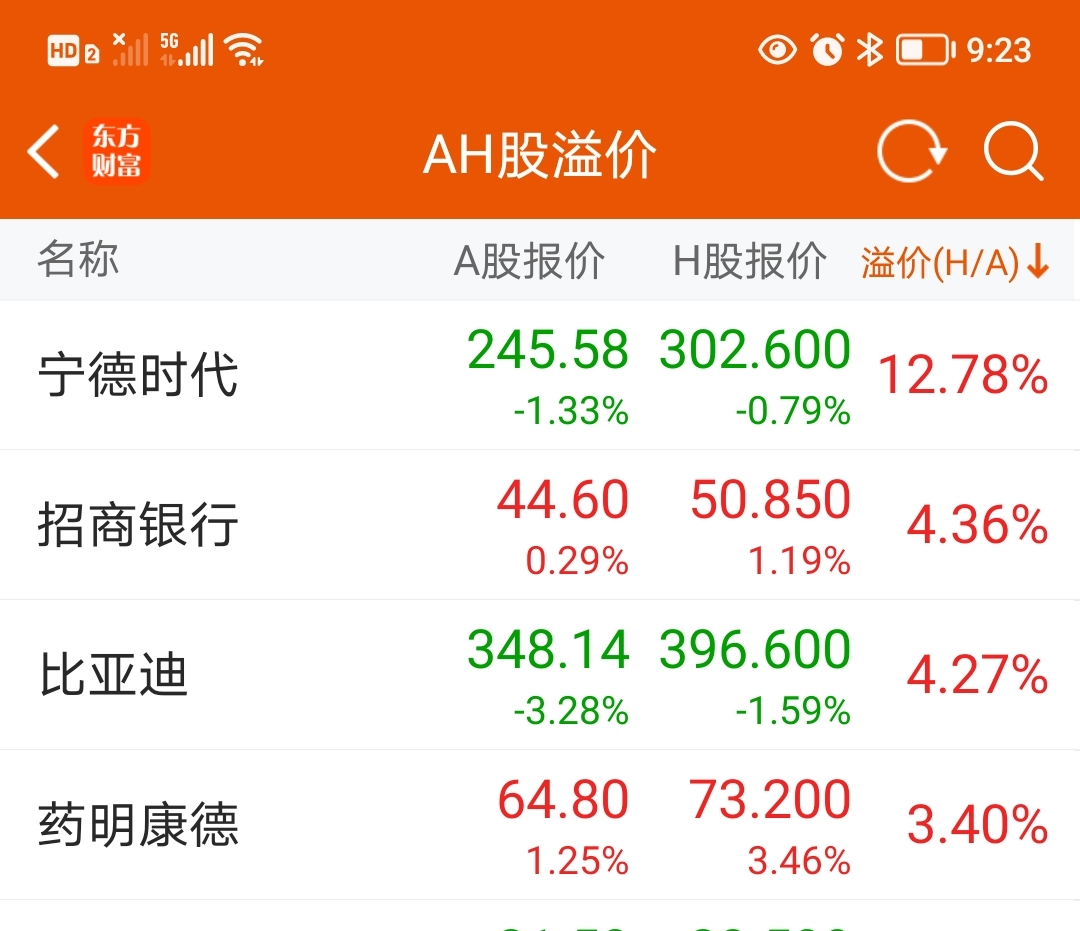This screenshot has height=931, width=1080.
Task: Open the 招商银行 stock row
Action: point(138,525)
